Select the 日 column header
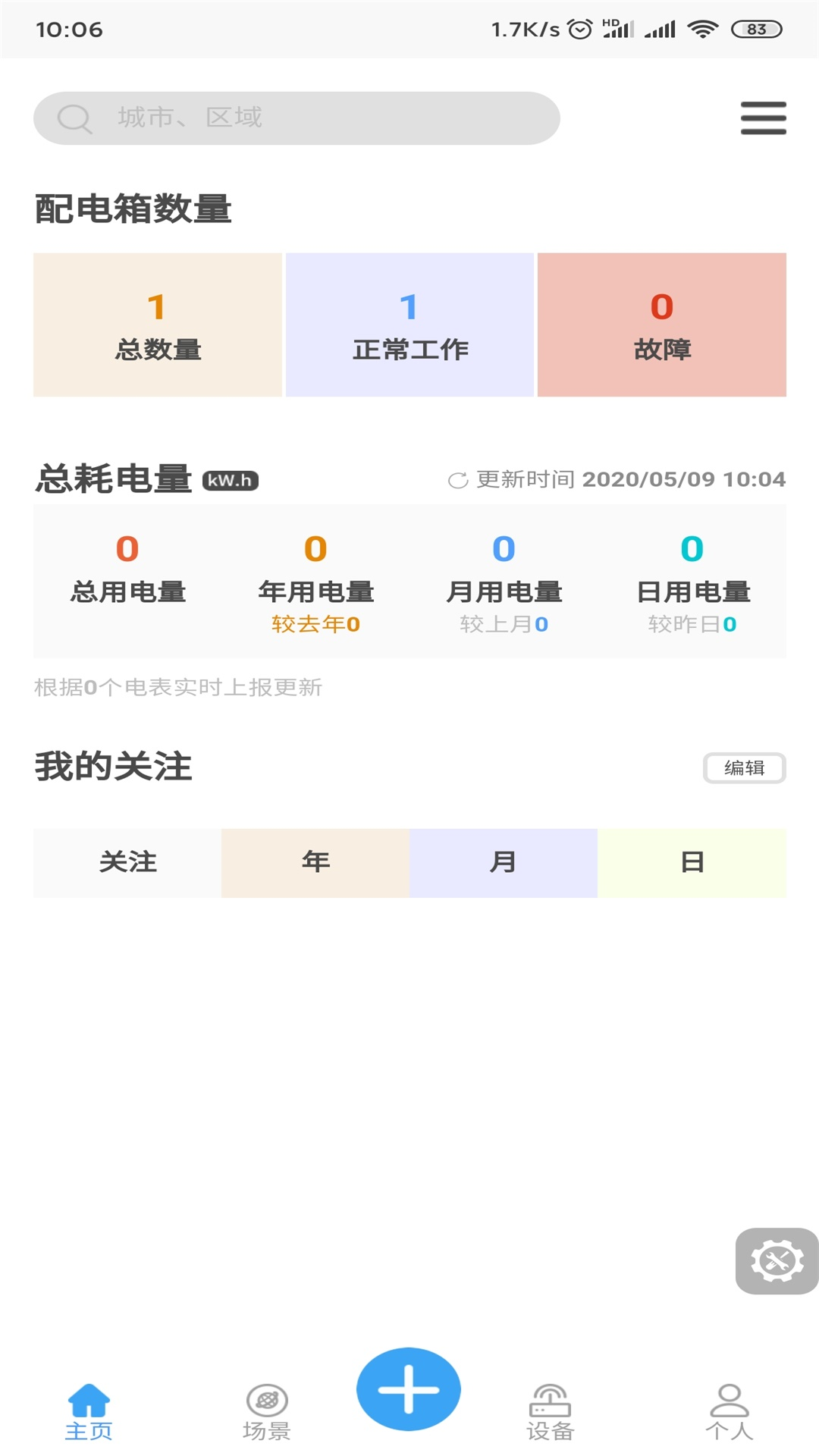The height and width of the screenshot is (1456, 819). point(690,862)
